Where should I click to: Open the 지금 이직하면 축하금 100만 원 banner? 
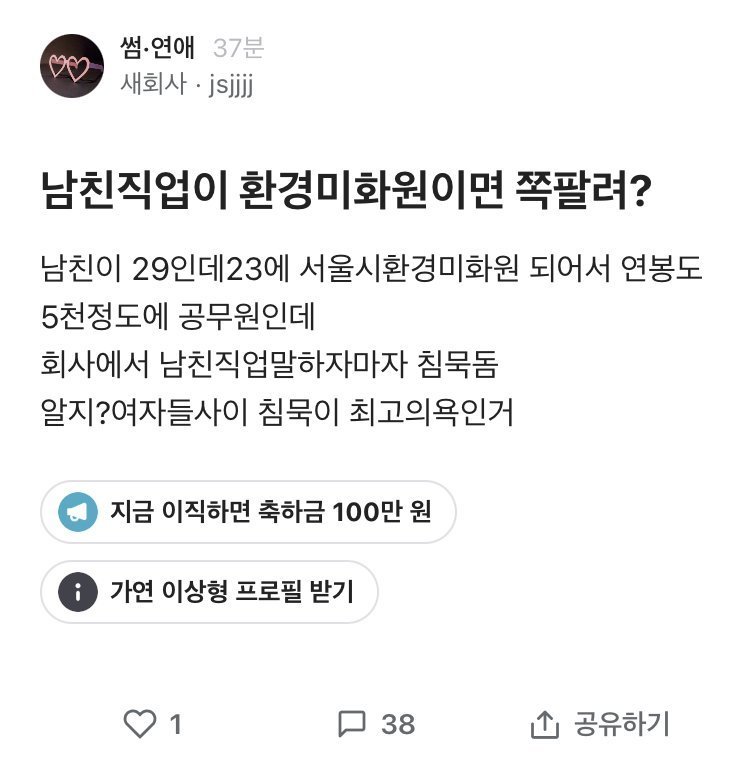[x=248, y=512]
